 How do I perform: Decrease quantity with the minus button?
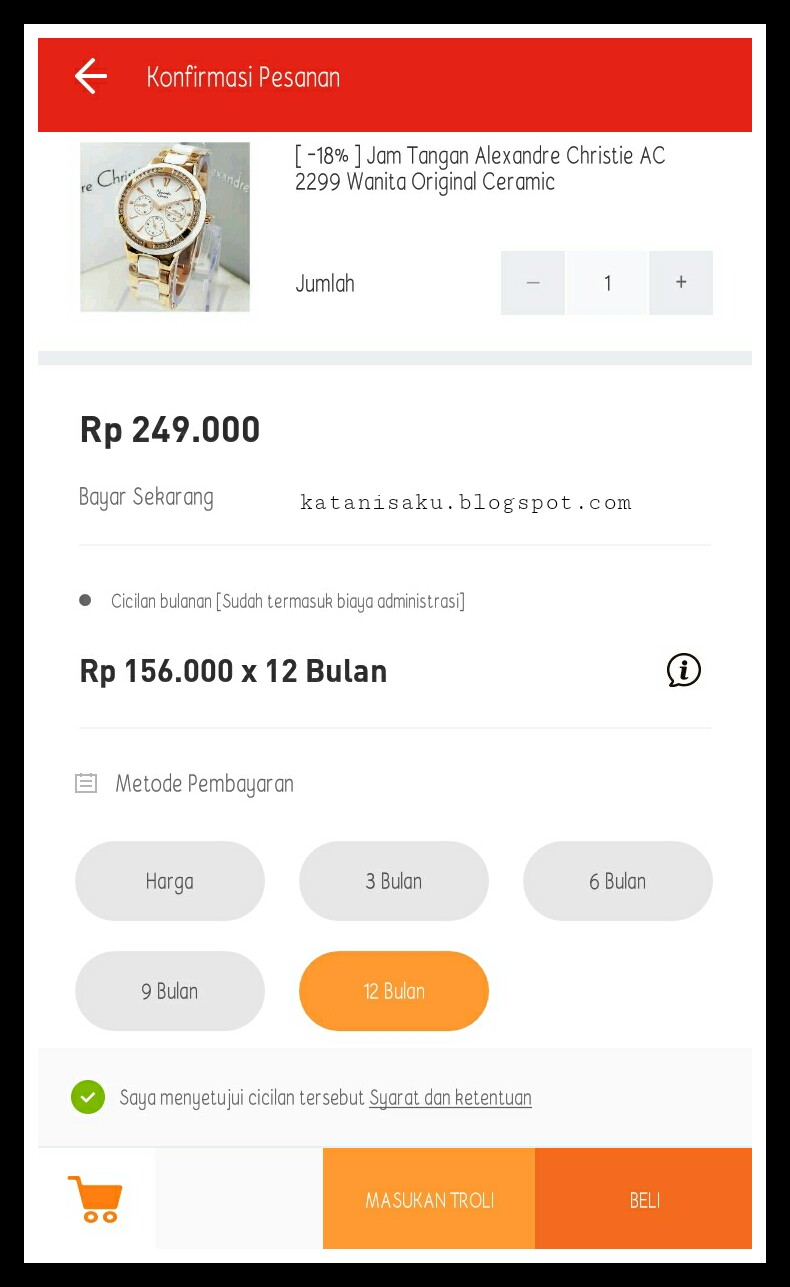tap(533, 283)
